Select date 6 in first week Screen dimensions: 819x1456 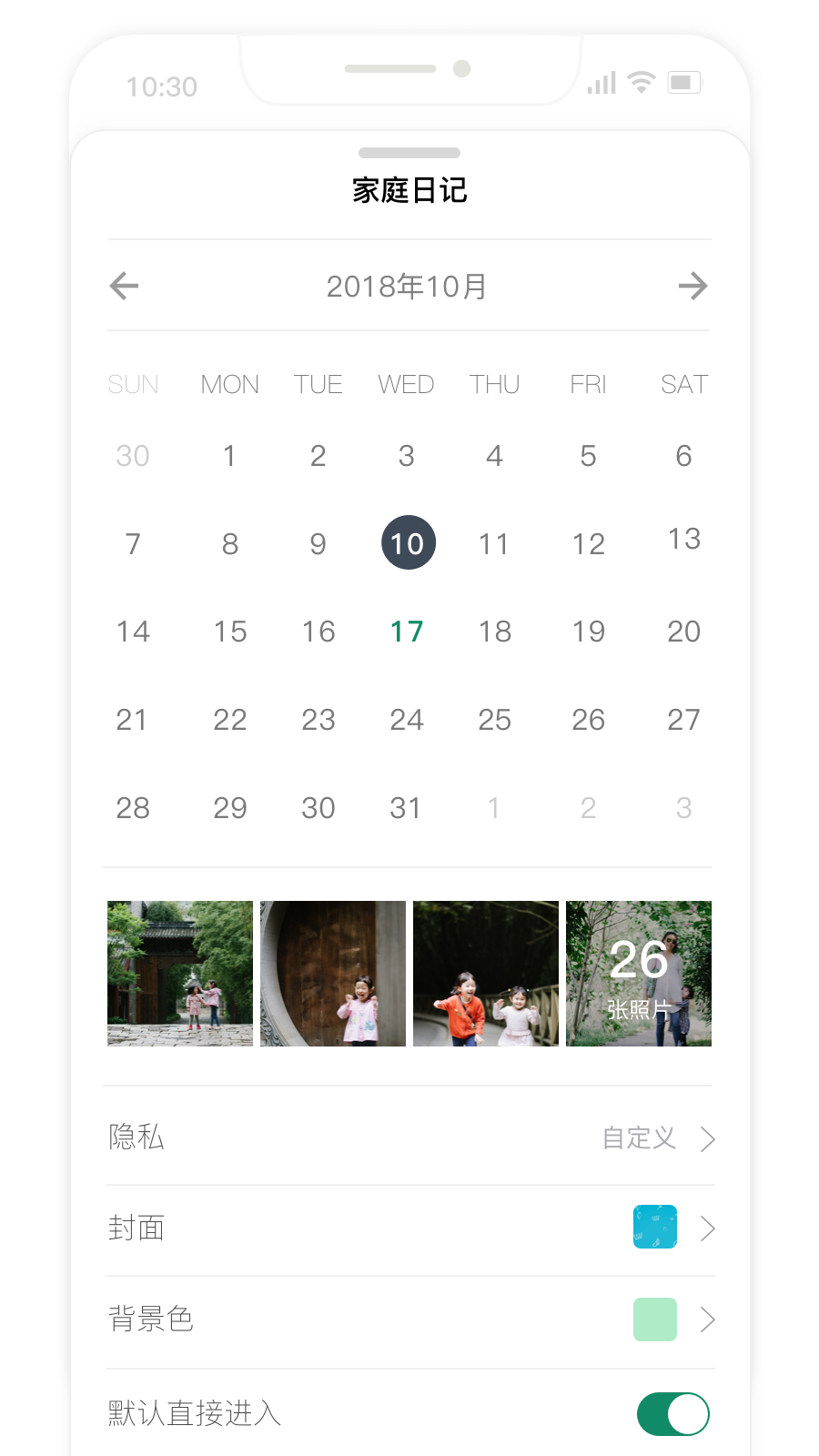coord(683,456)
